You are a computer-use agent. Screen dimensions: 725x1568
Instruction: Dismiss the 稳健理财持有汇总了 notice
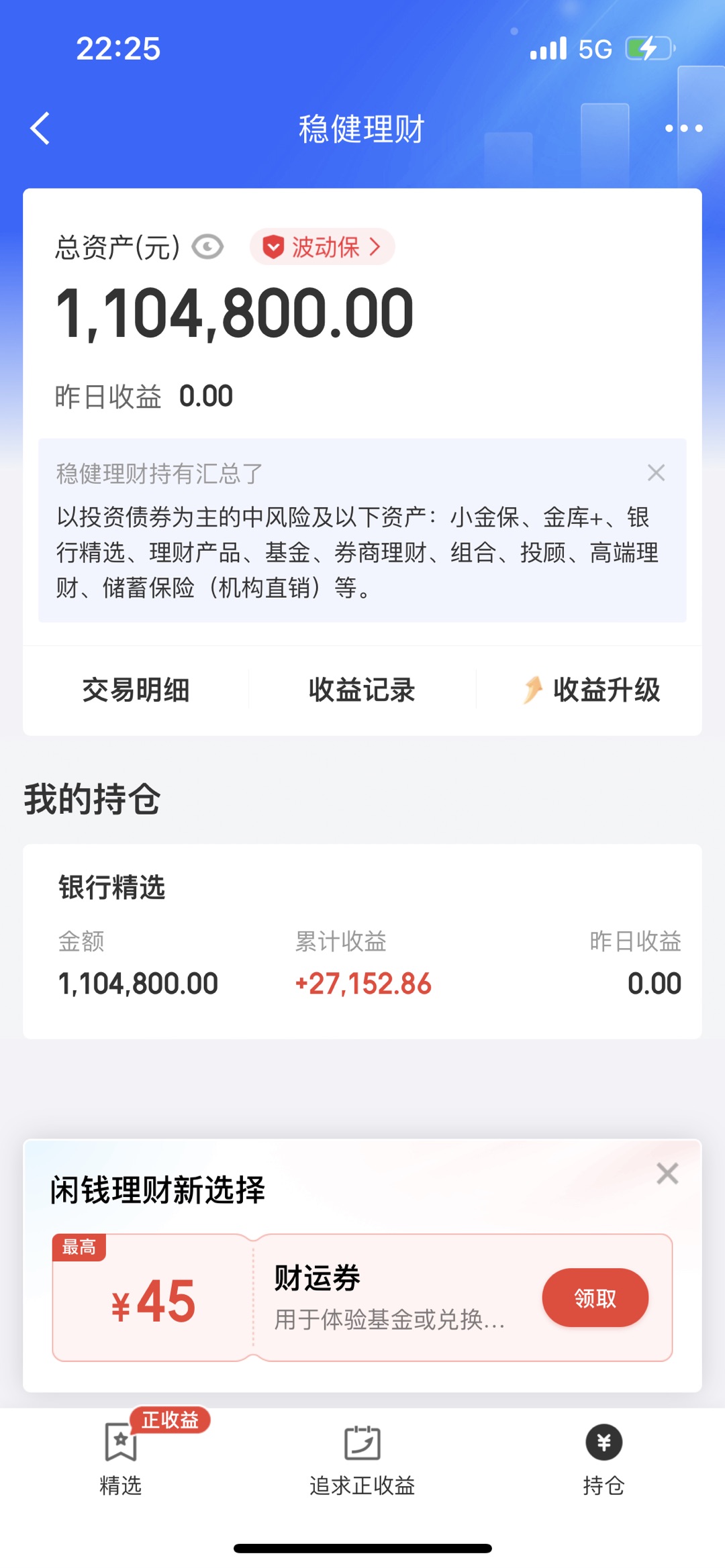[x=656, y=473]
